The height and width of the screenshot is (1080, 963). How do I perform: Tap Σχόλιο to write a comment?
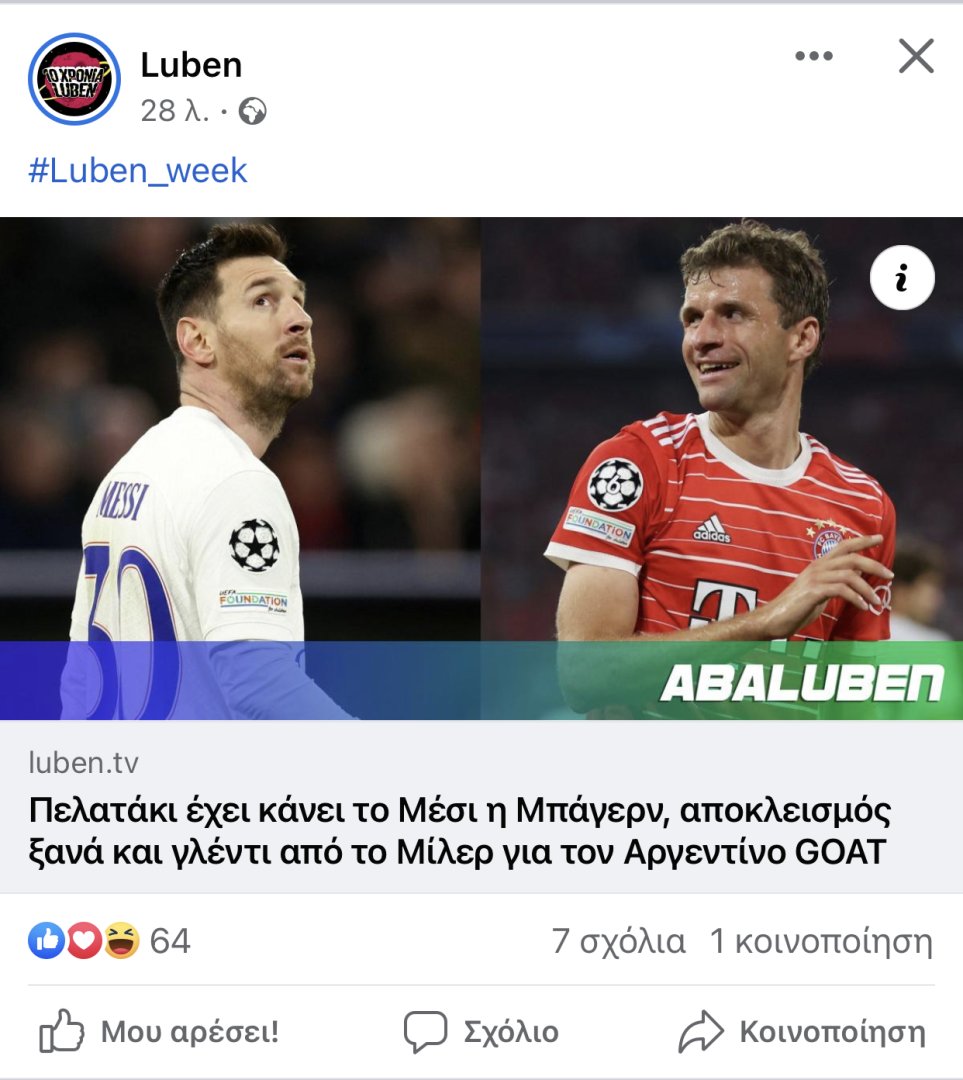point(481,1031)
